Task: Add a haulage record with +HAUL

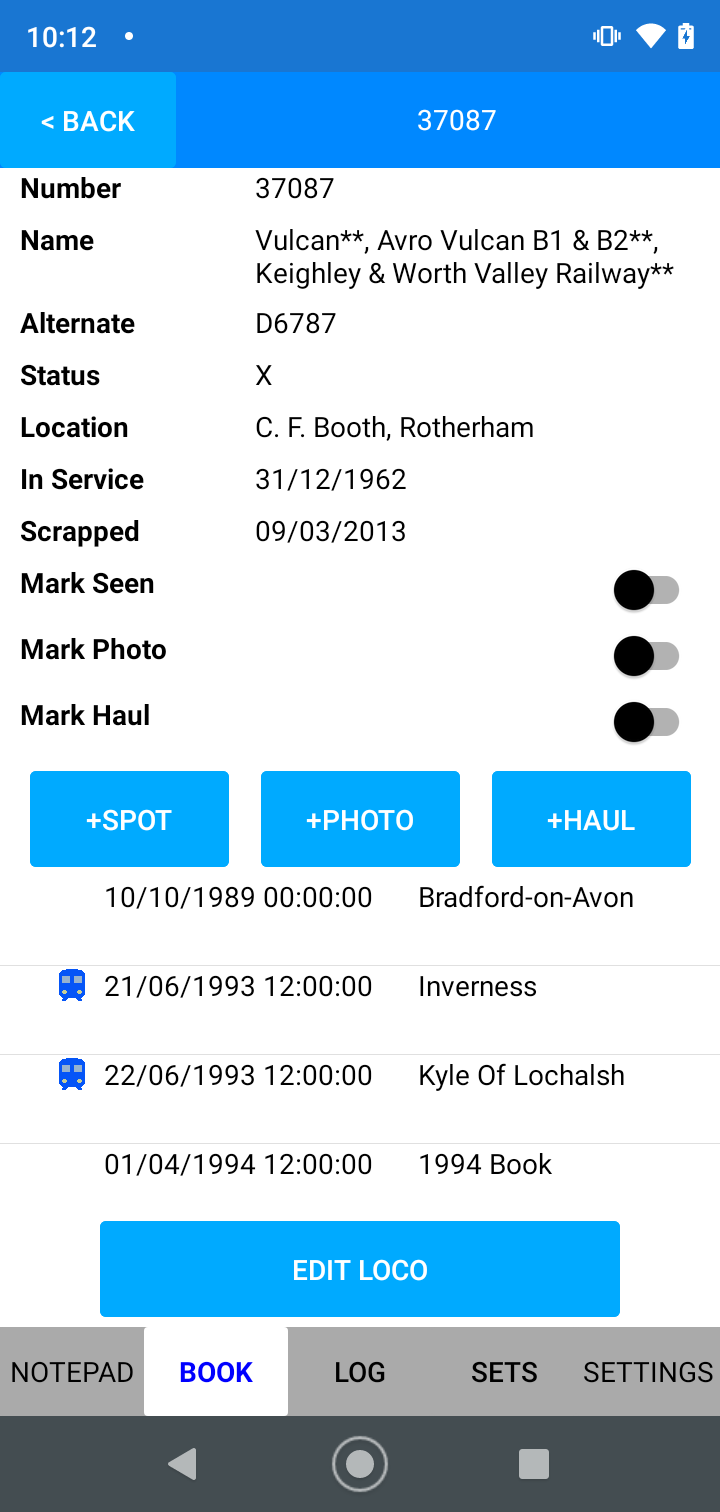Action: [591, 819]
